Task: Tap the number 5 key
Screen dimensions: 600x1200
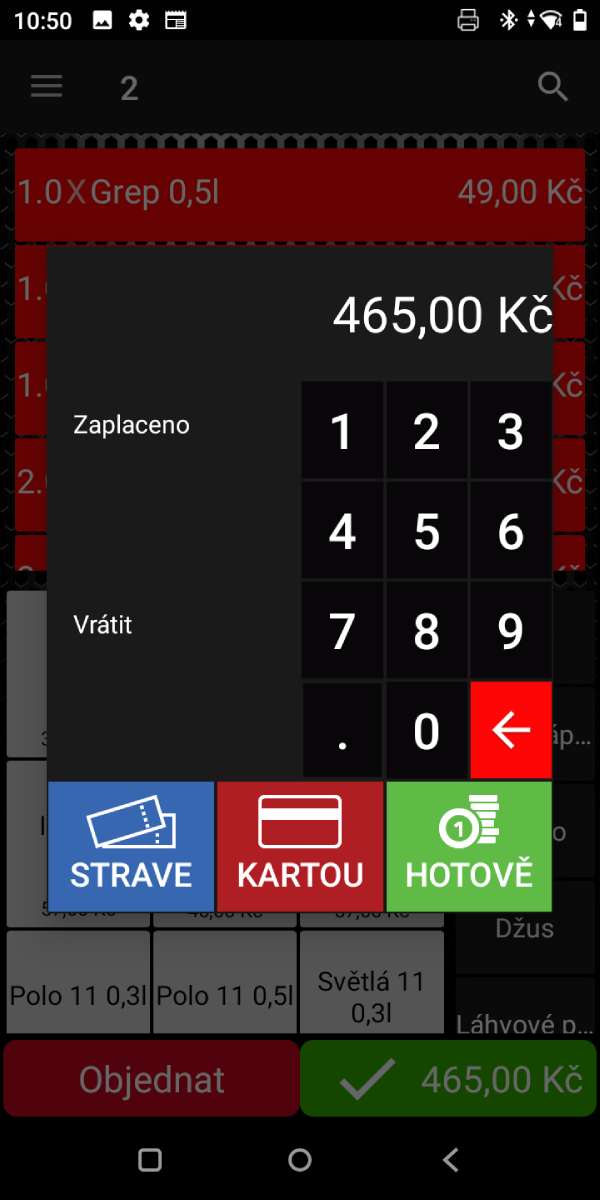Action: 426,531
